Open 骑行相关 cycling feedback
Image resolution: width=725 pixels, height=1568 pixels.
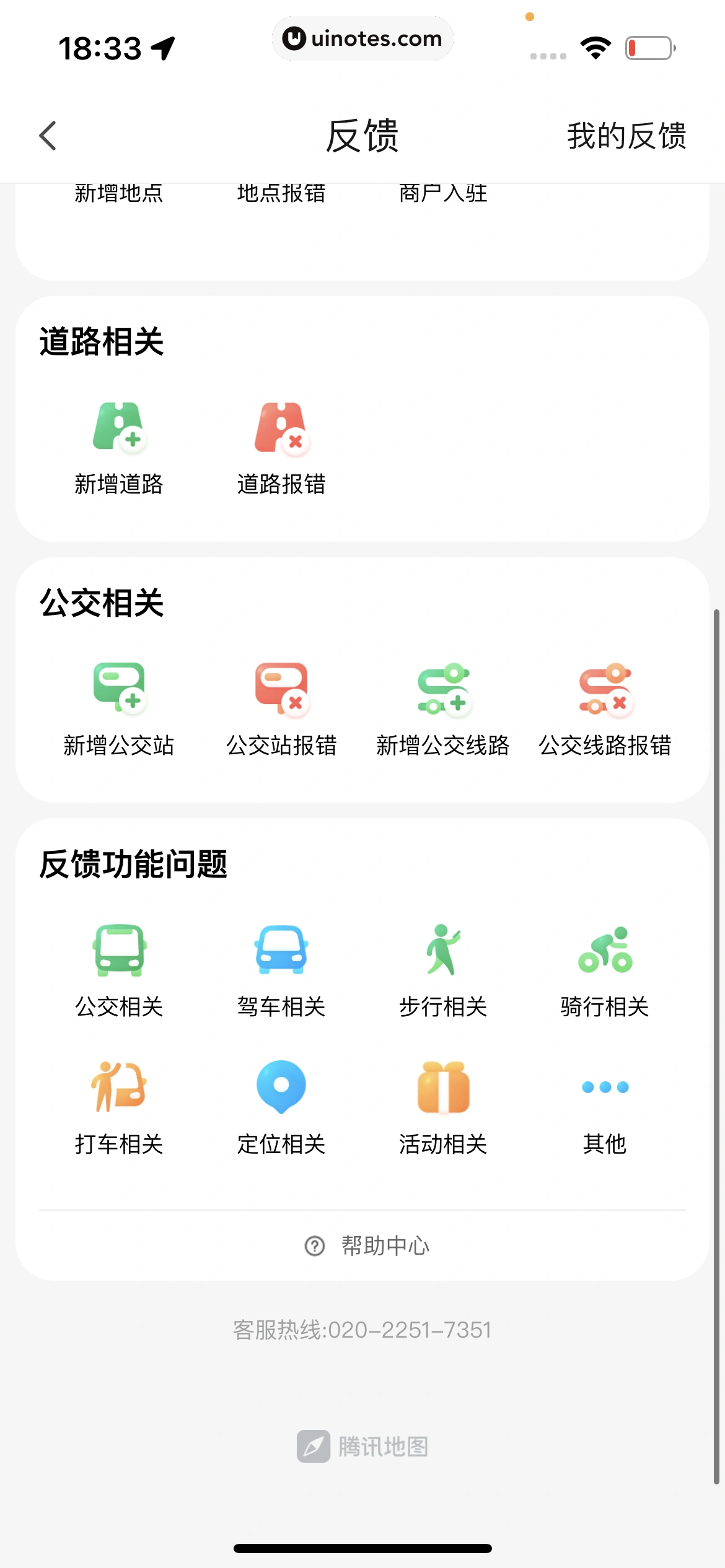(x=605, y=970)
